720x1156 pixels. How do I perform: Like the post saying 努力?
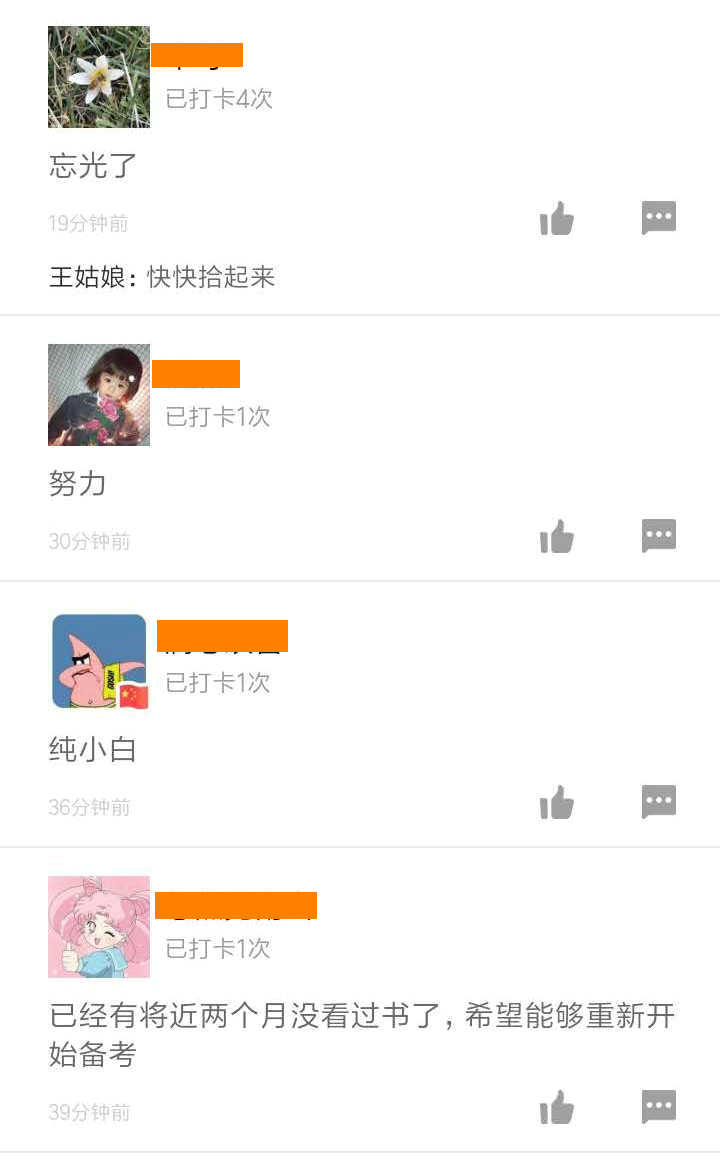coord(557,537)
